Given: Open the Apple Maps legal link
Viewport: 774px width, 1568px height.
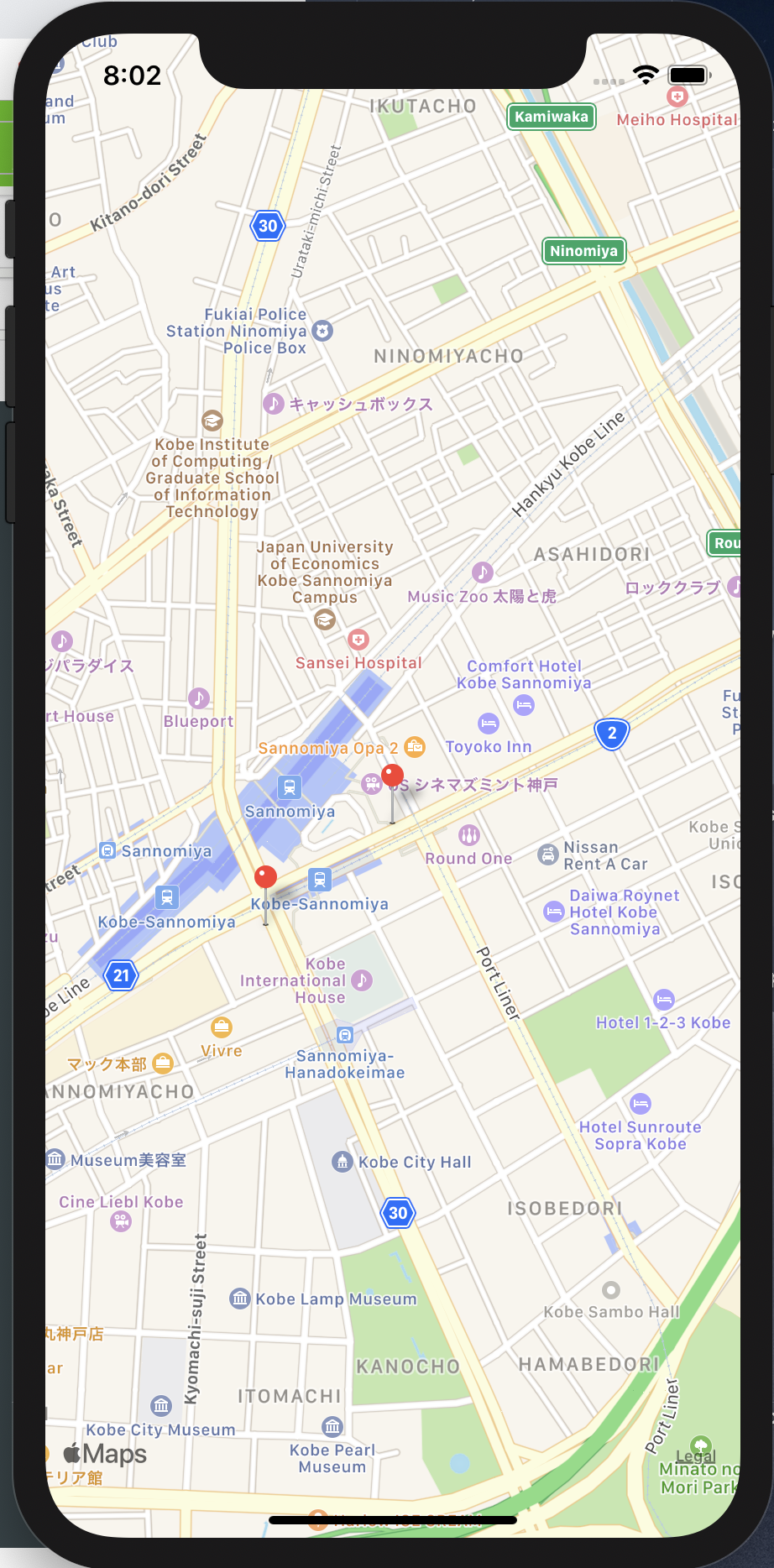Looking at the screenshot, I should (695, 1456).
